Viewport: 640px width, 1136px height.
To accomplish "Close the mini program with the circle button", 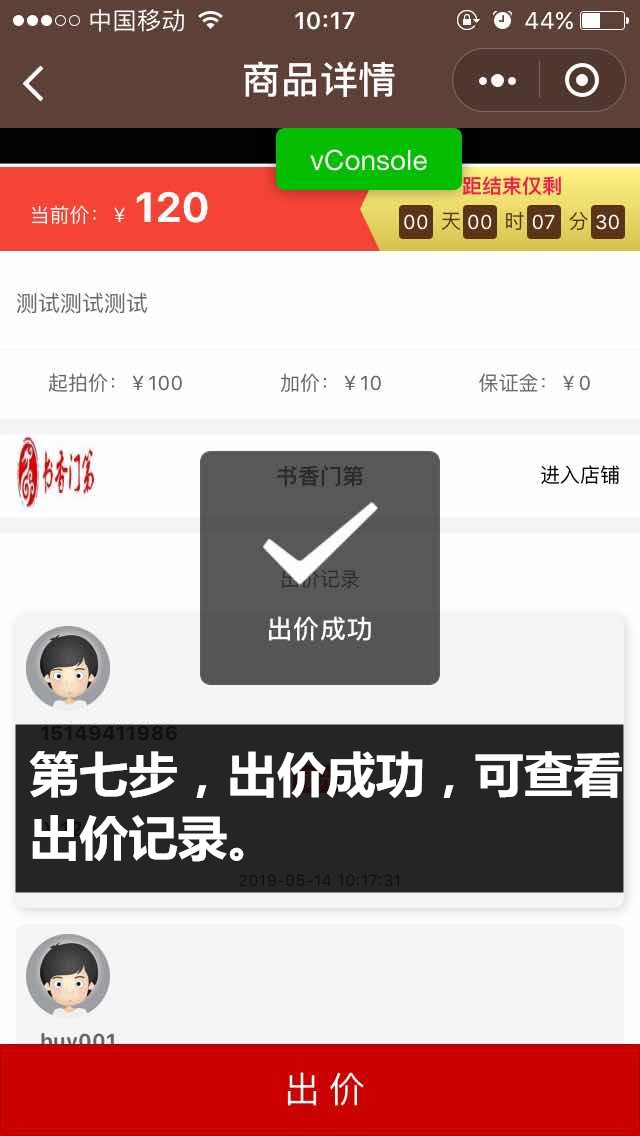I will pos(582,81).
